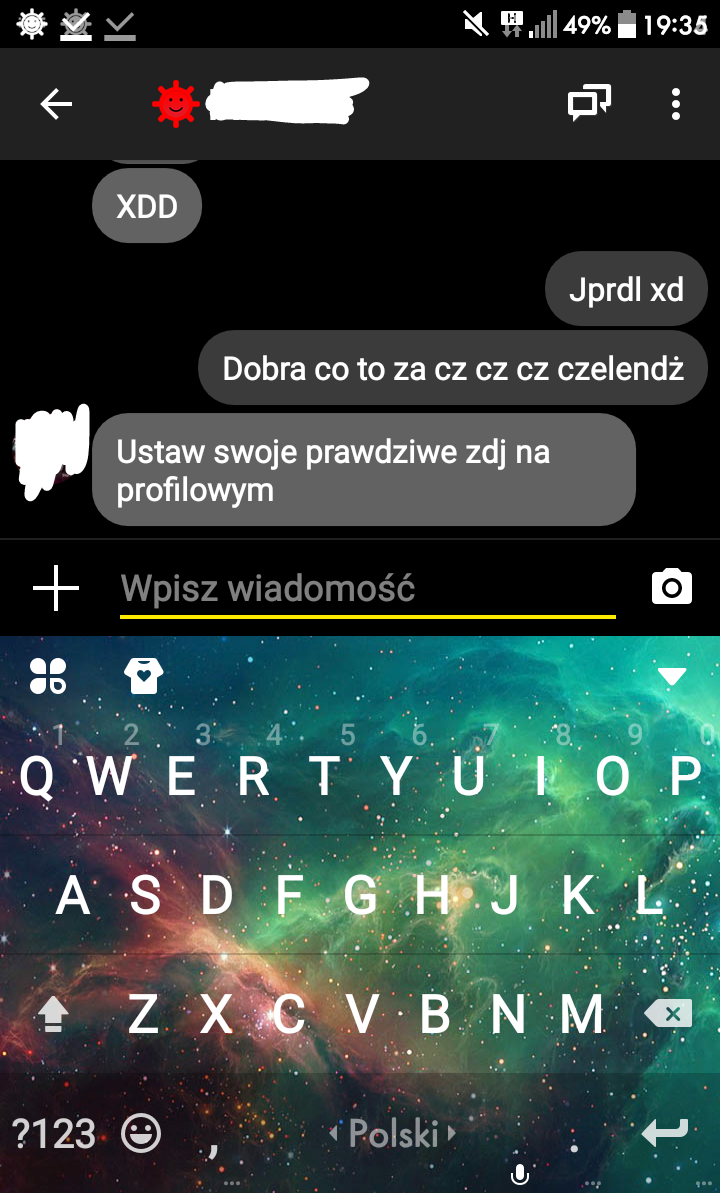Open the keyboard four-leaf menu icon

coord(48,677)
